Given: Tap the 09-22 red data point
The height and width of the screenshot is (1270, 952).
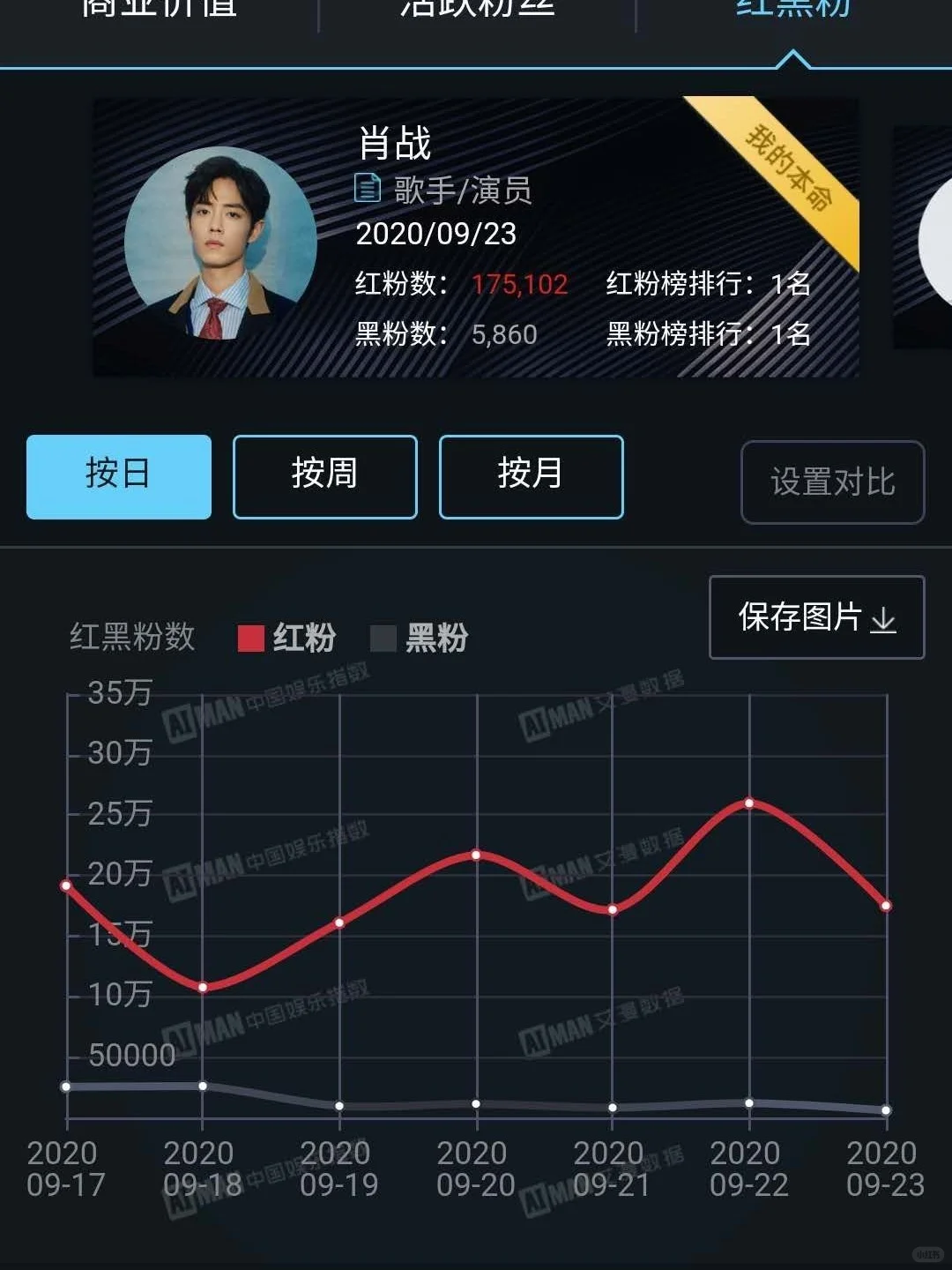Looking at the screenshot, I should tap(749, 803).
